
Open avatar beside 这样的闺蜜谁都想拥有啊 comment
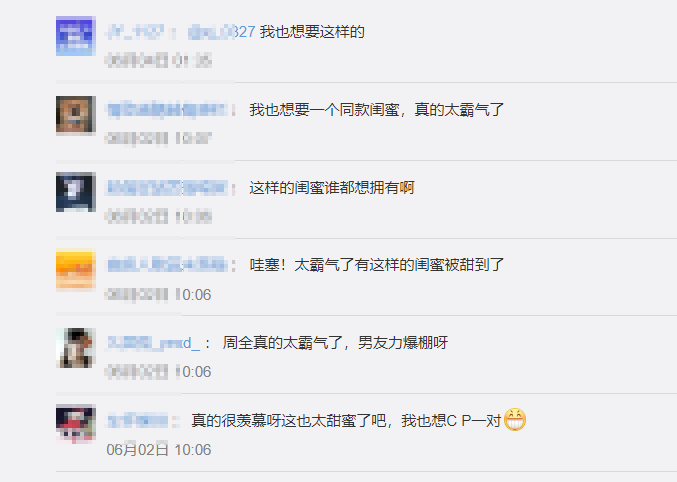pyautogui.click(x=75, y=191)
